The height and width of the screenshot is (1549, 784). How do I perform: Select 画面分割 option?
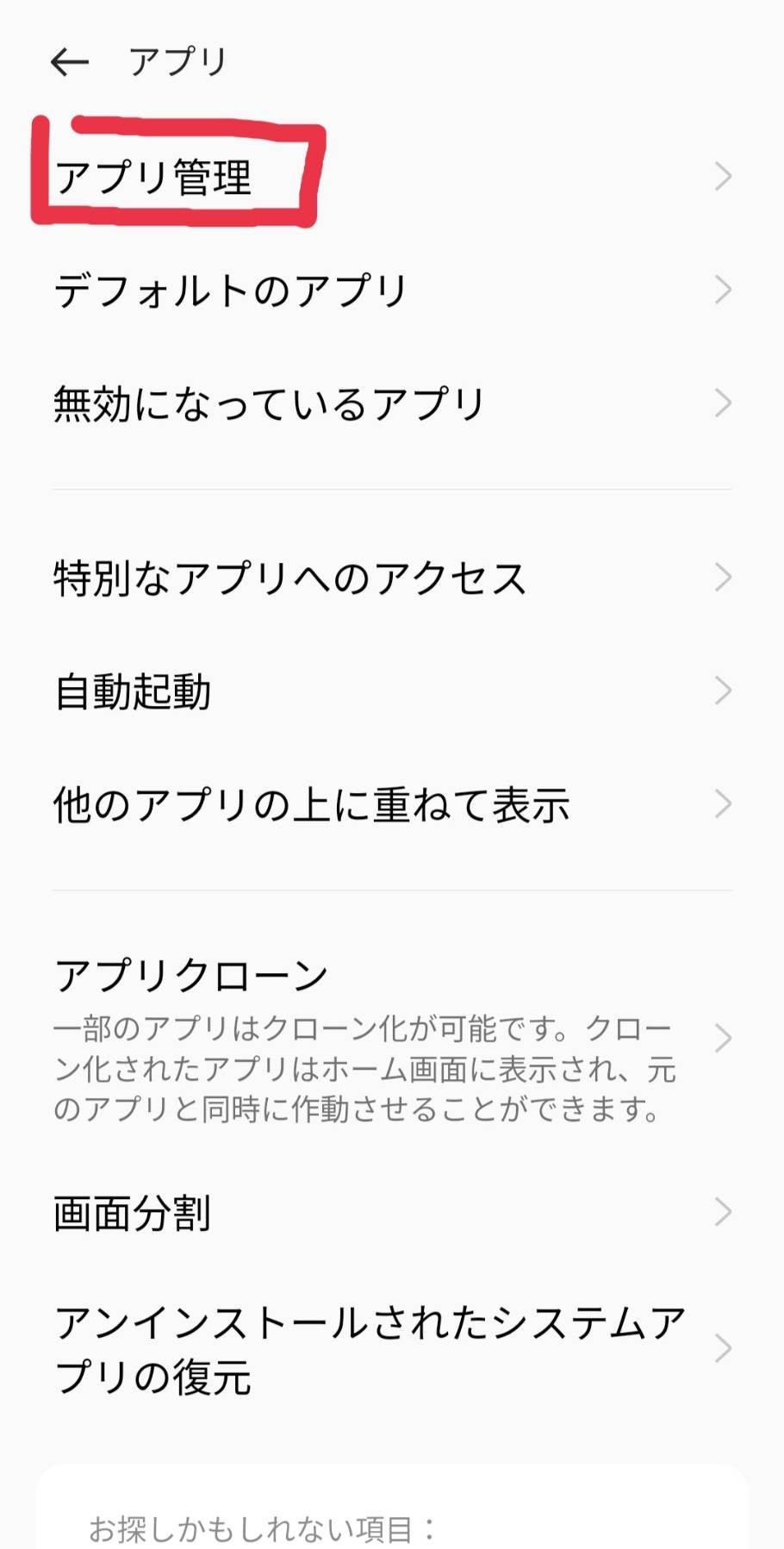[x=133, y=1213]
